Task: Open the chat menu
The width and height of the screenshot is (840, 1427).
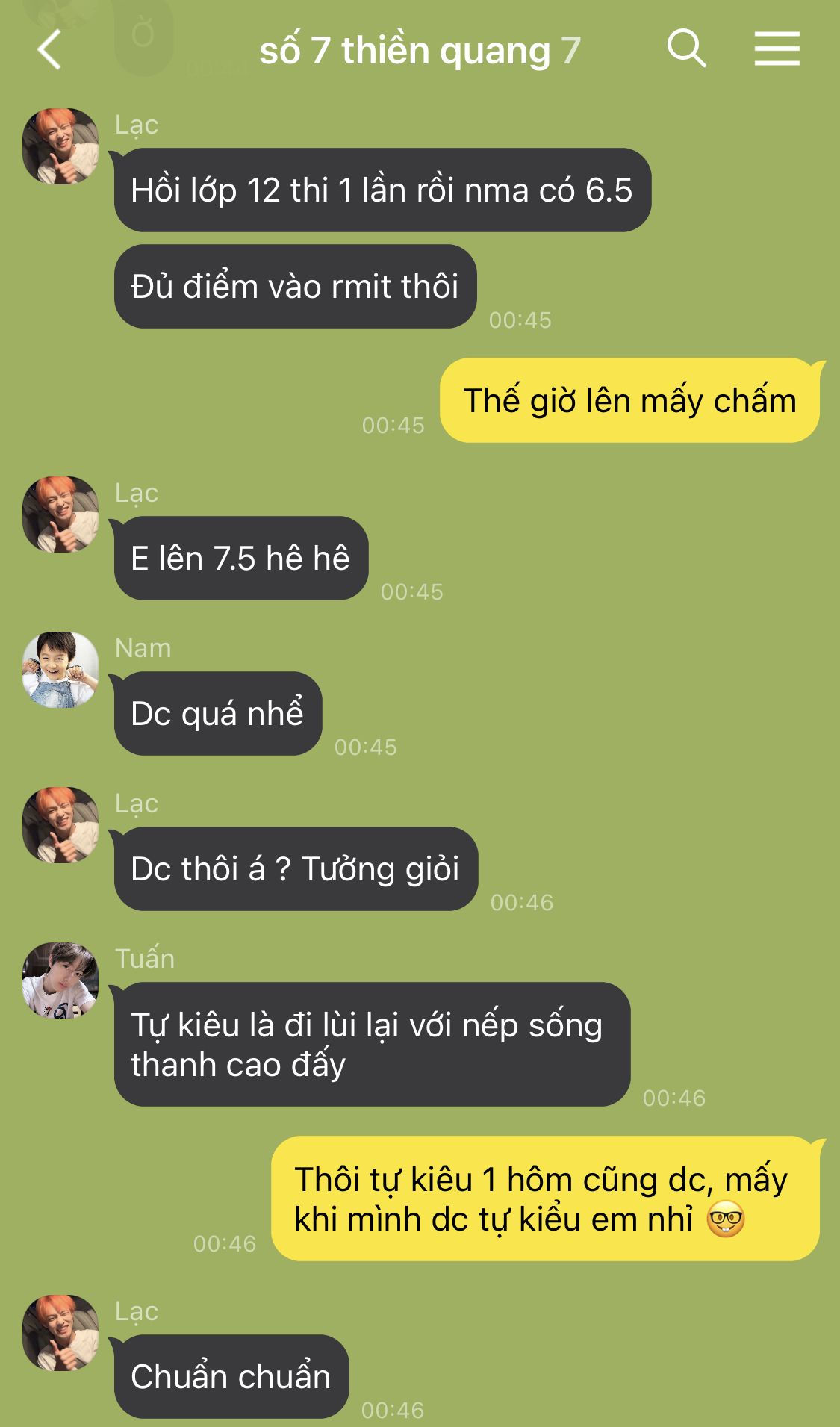Action: [x=777, y=49]
